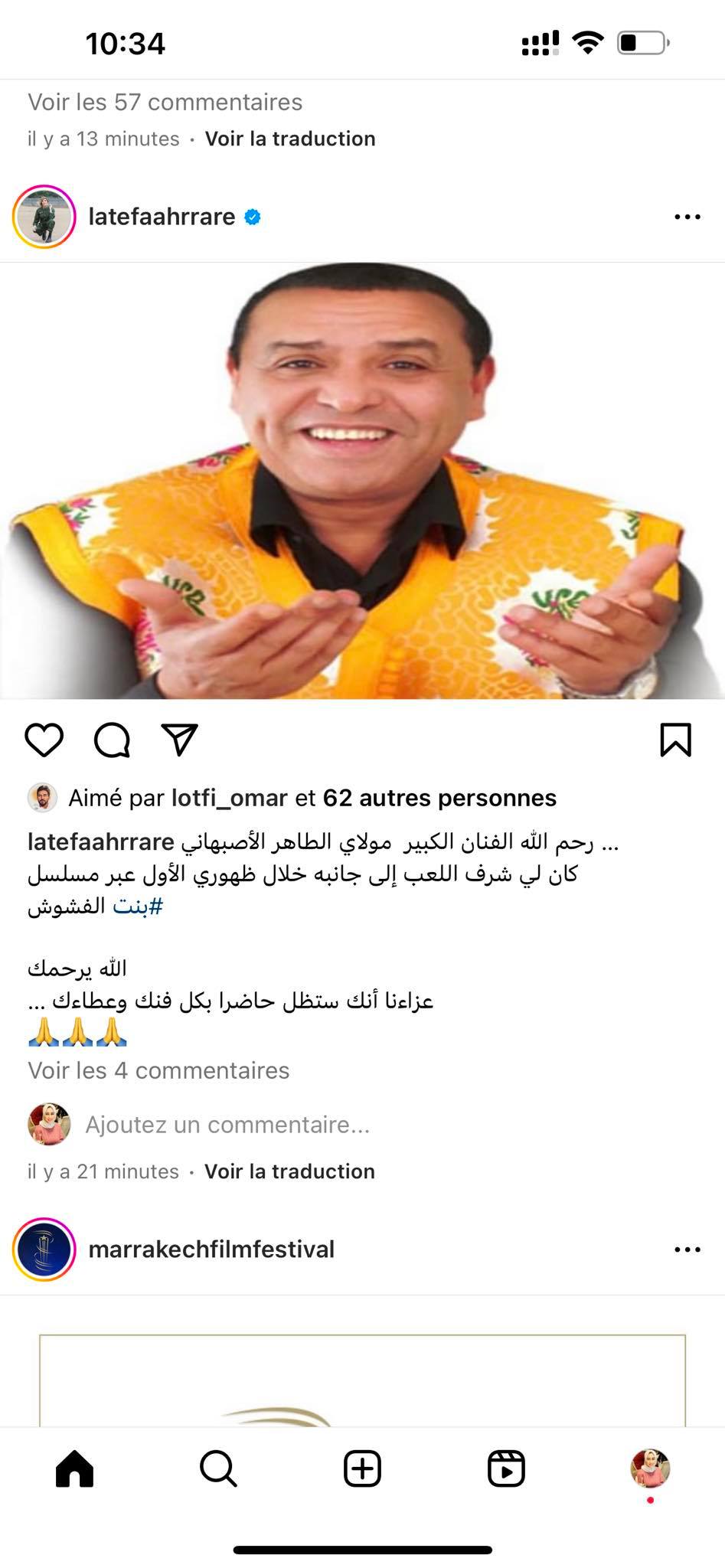View all 57 comments
The height and width of the screenshot is (1568, 725).
(x=165, y=102)
